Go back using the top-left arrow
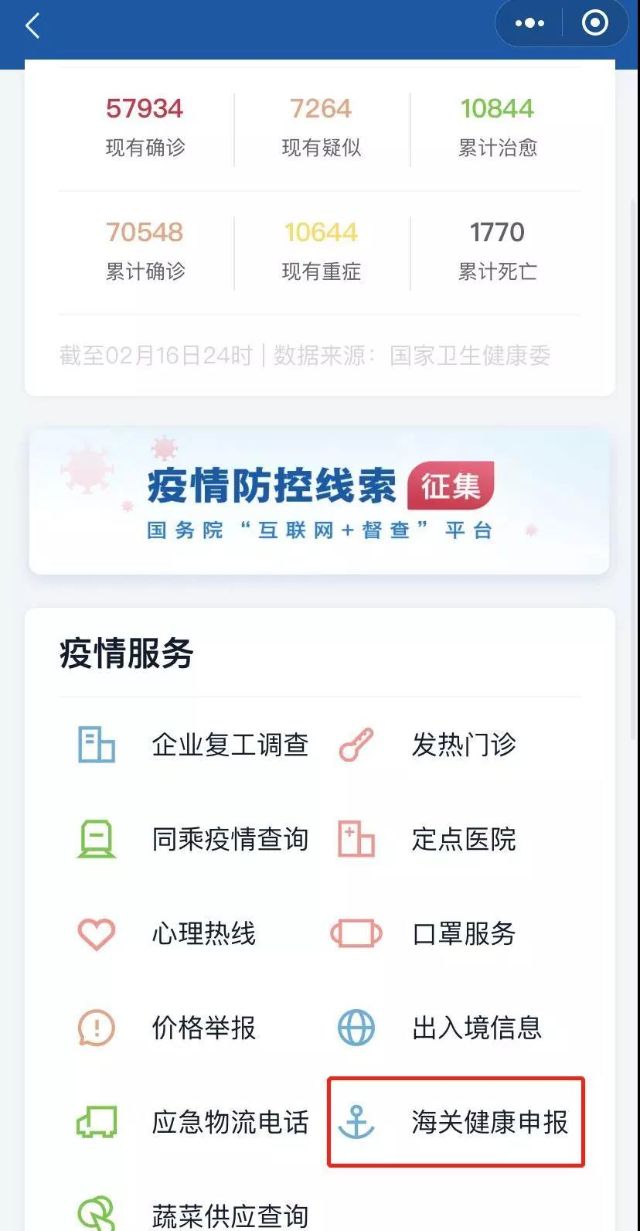The image size is (640, 1231). pyautogui.click(x=32, y=26)
